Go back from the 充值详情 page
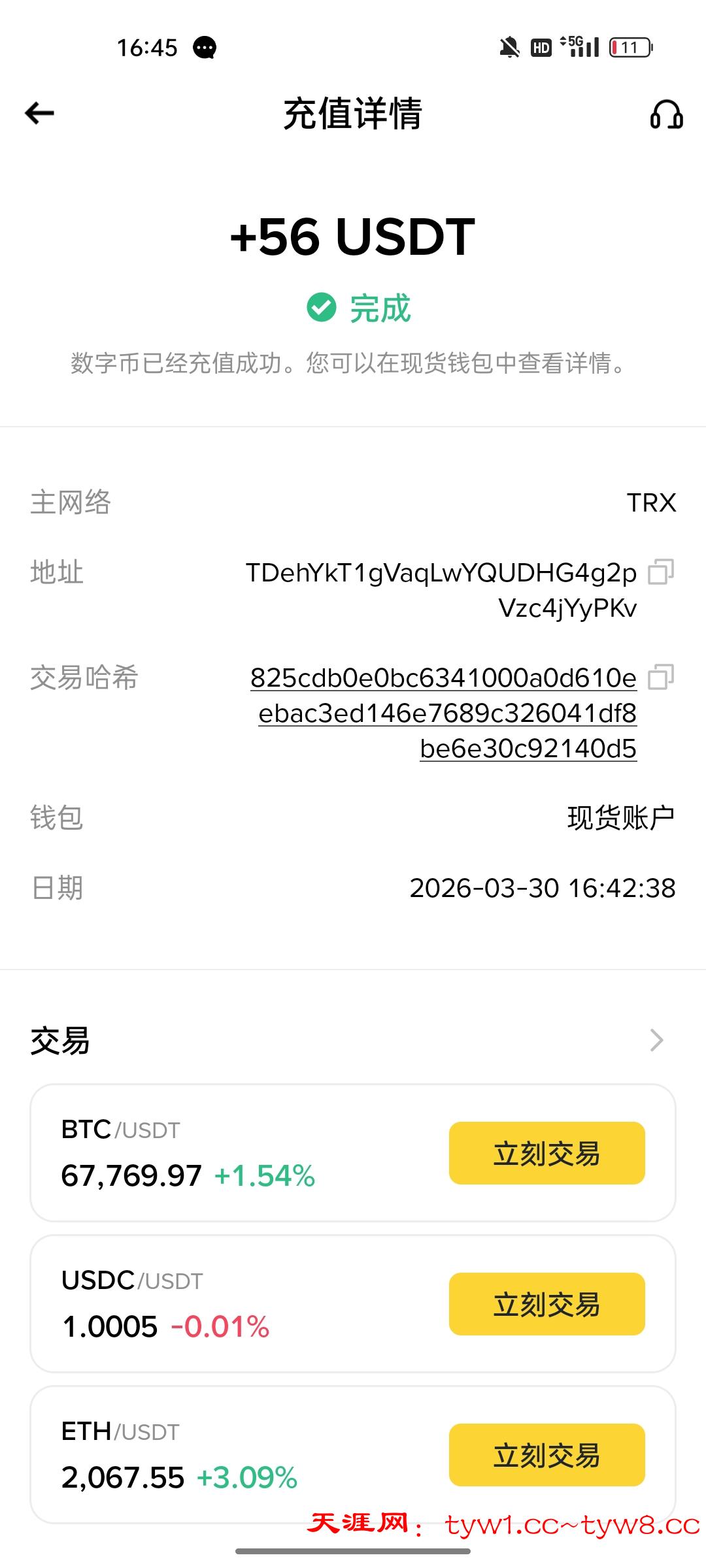The width and height of the screenshot is (706, 1568). [x=39, y=114]
